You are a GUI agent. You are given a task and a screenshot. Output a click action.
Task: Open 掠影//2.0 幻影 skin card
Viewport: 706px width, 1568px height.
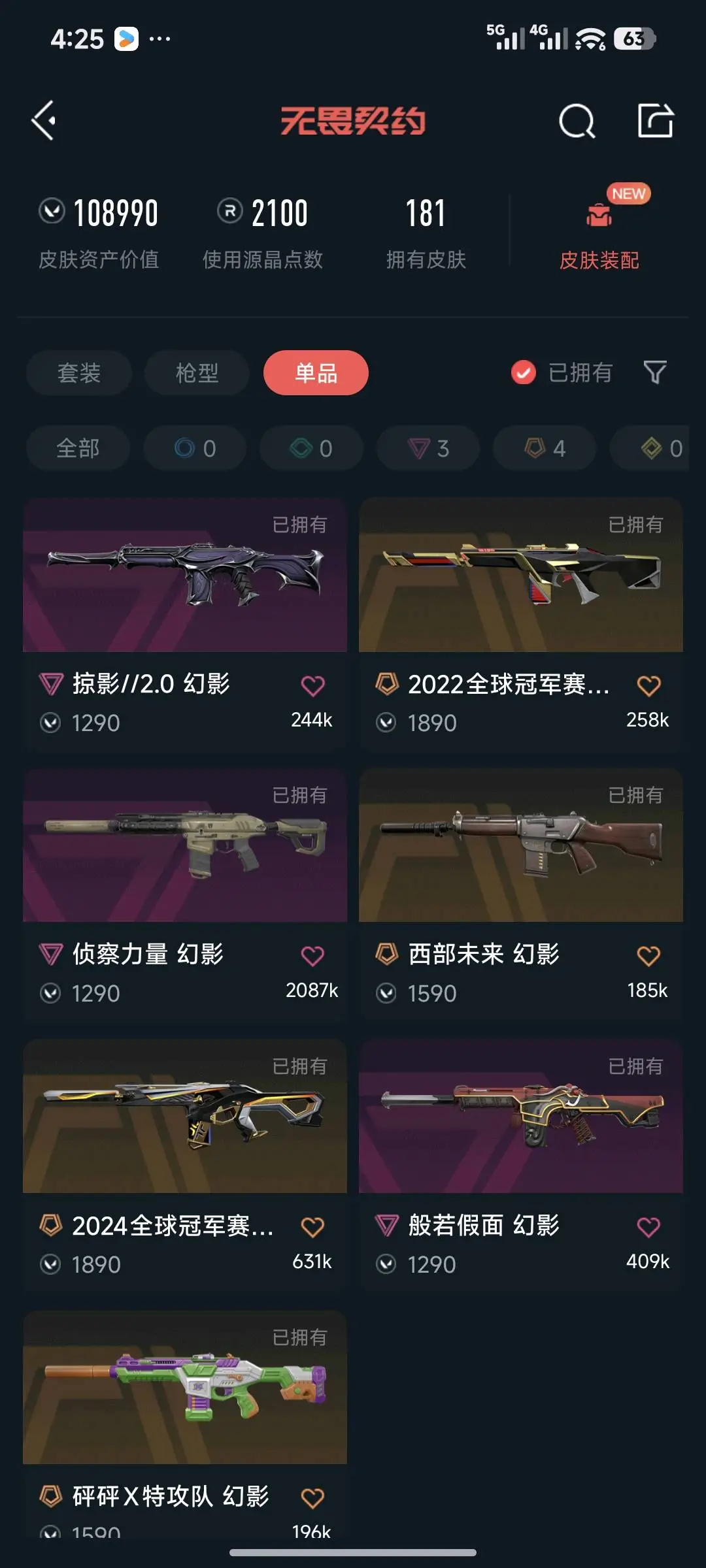pyautogui.click(x=185, y=588)
